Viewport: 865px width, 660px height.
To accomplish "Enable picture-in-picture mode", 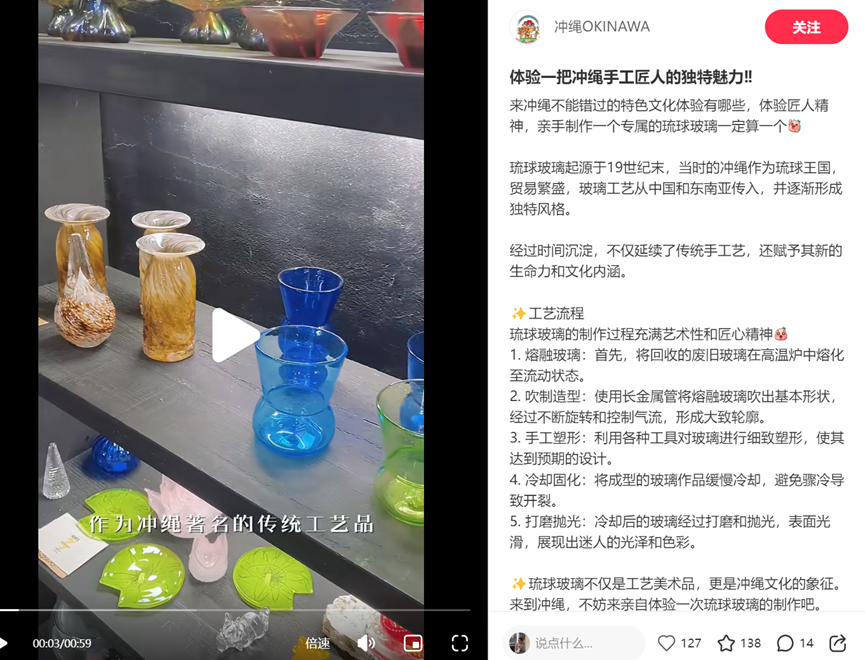I will pos(412,643).
